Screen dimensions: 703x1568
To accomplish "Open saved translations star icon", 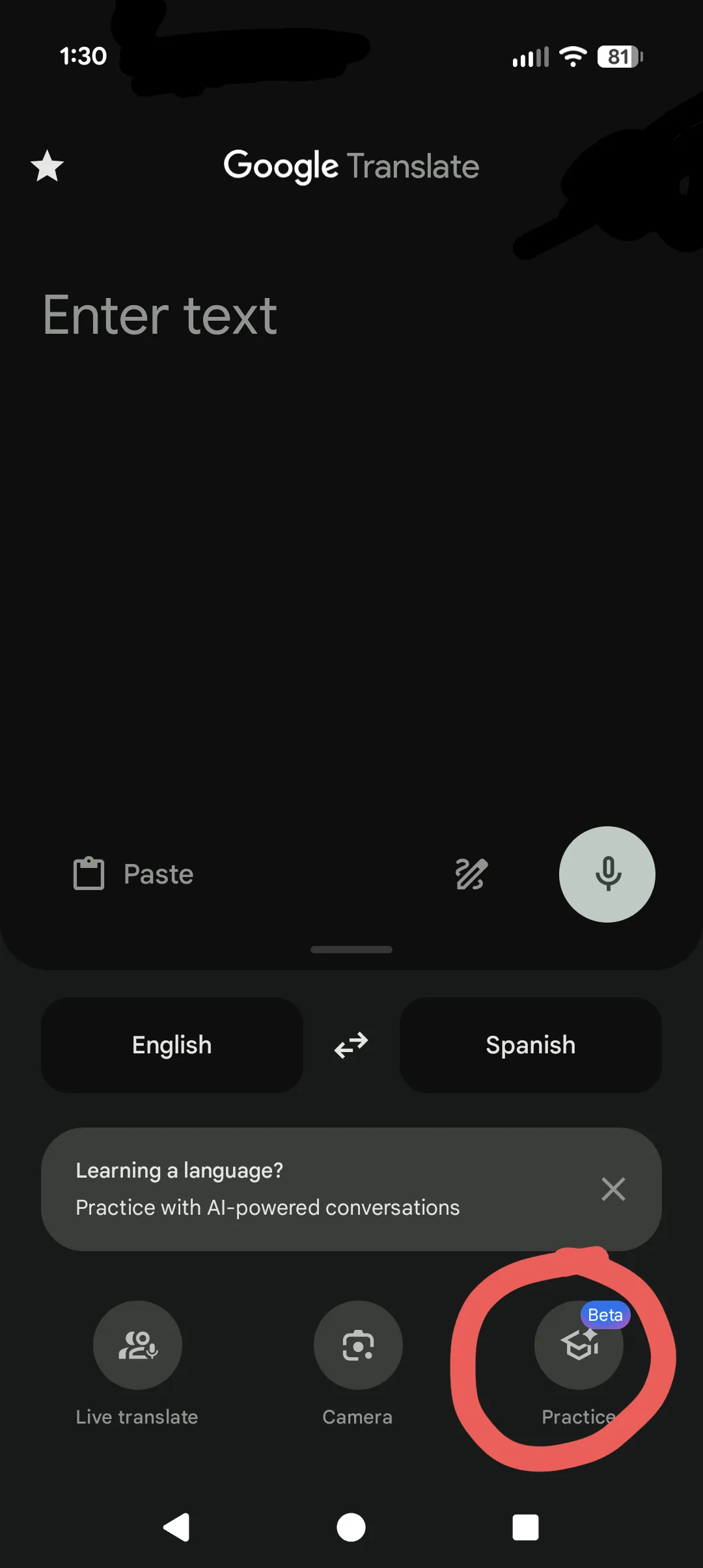I will point(47,167).
